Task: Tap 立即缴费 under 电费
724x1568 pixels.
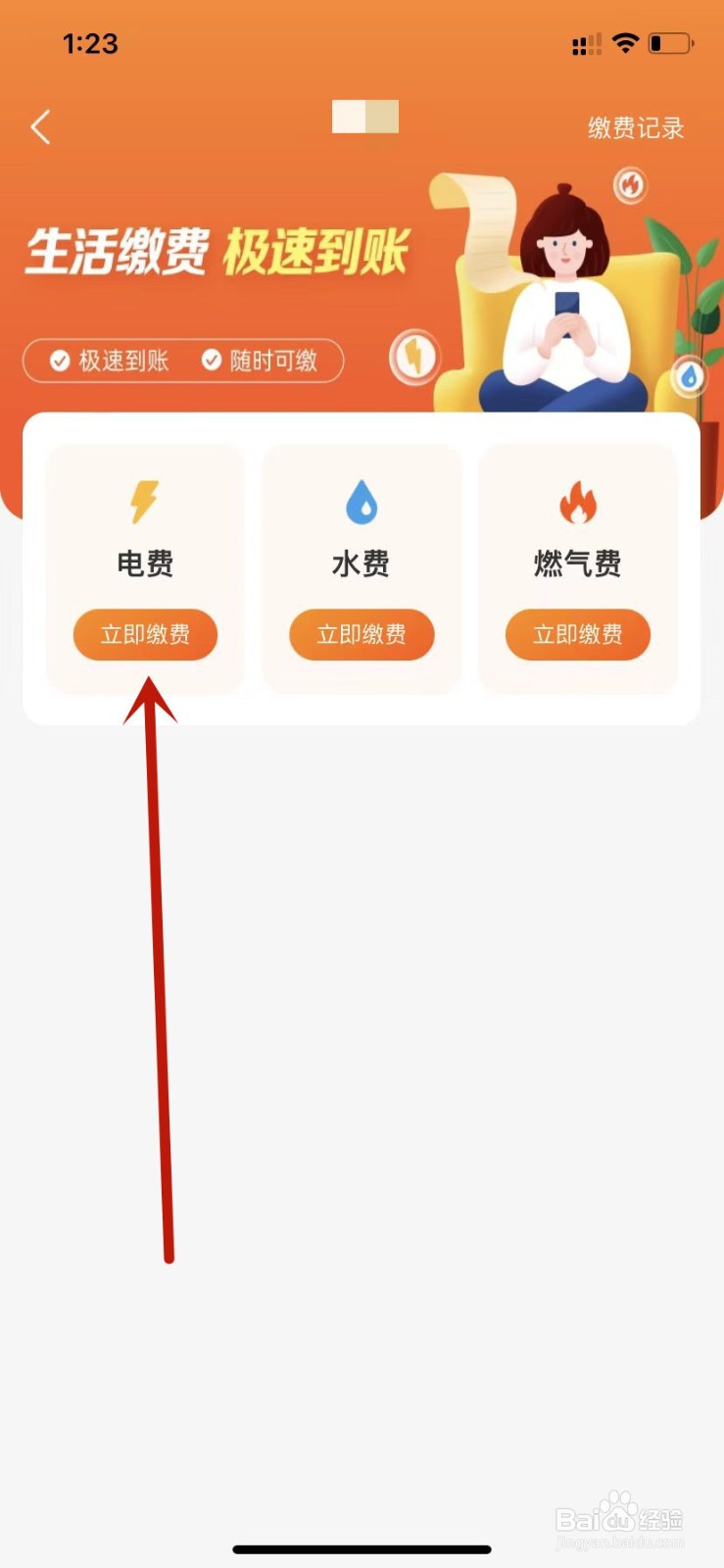Action: click(144, 635)
